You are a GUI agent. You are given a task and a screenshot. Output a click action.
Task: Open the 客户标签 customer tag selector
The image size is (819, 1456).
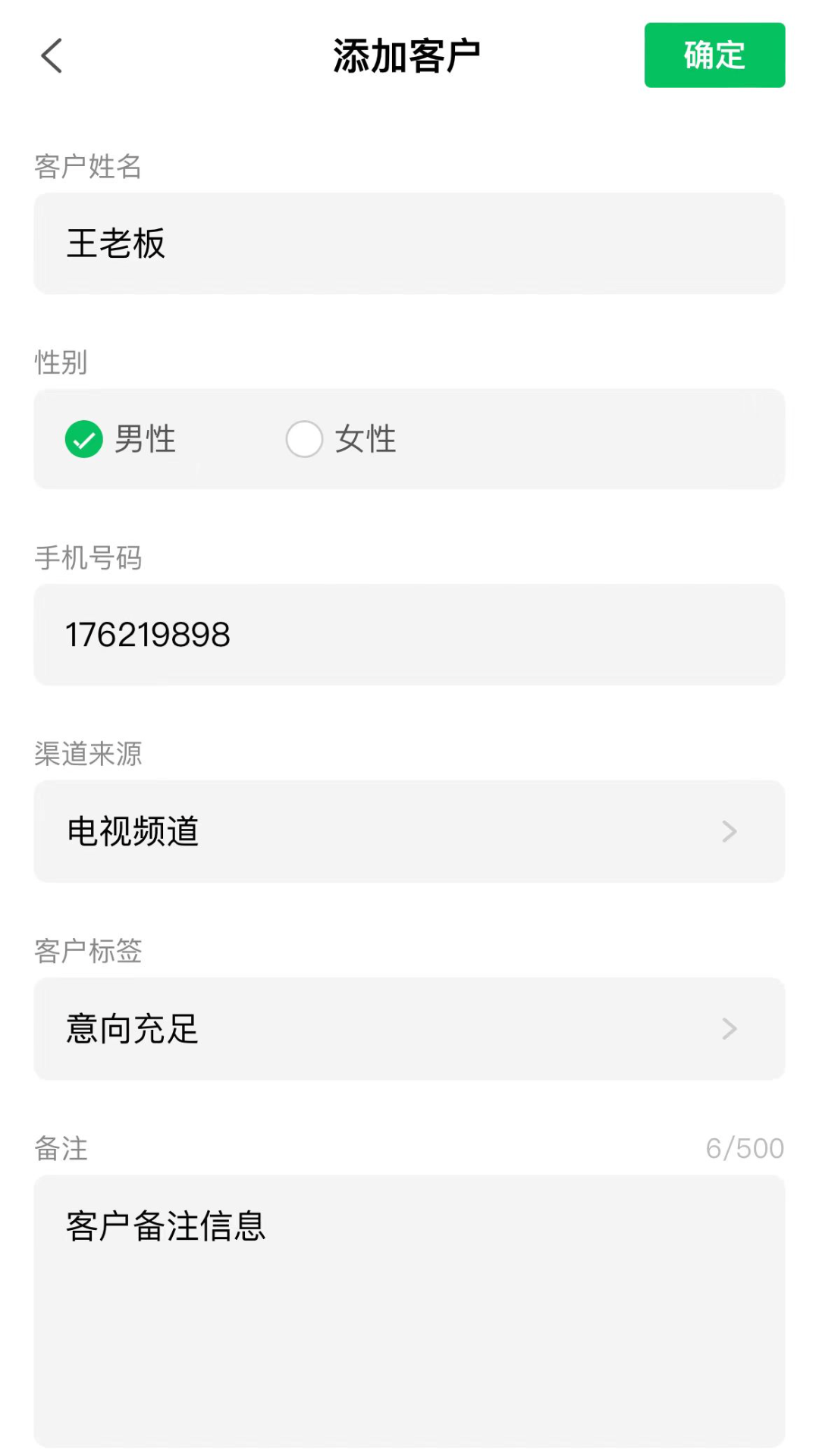409,1028
